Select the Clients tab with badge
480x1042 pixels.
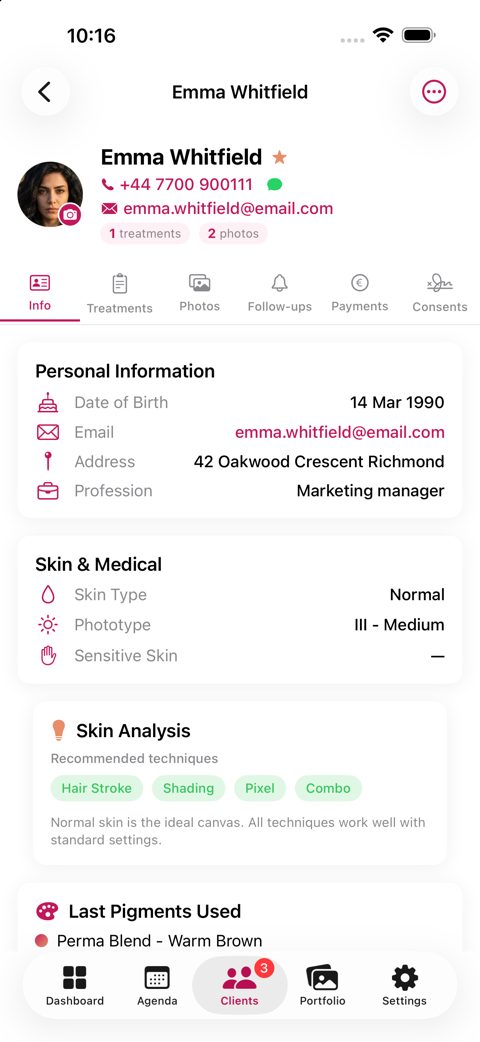click(240, 984)
